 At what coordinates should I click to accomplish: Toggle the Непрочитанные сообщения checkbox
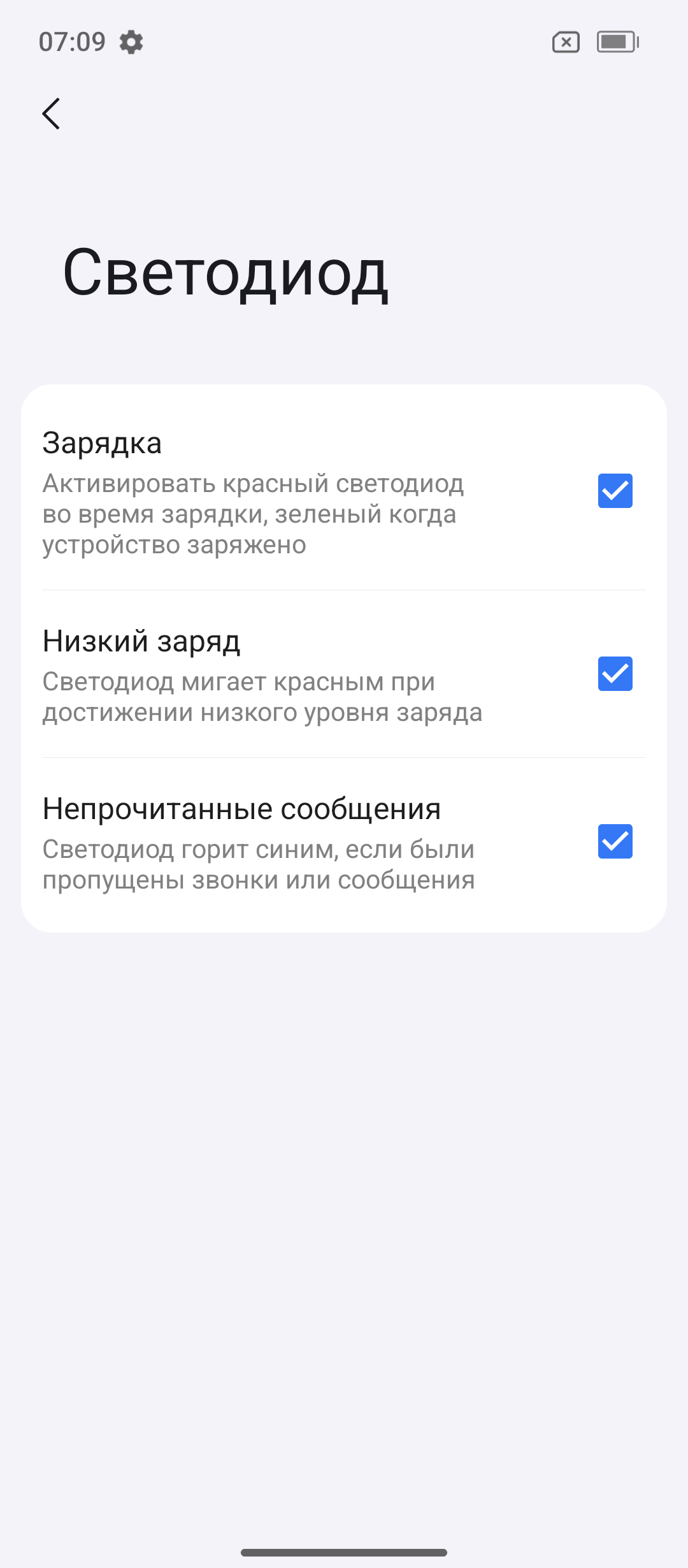coord(615,841)
